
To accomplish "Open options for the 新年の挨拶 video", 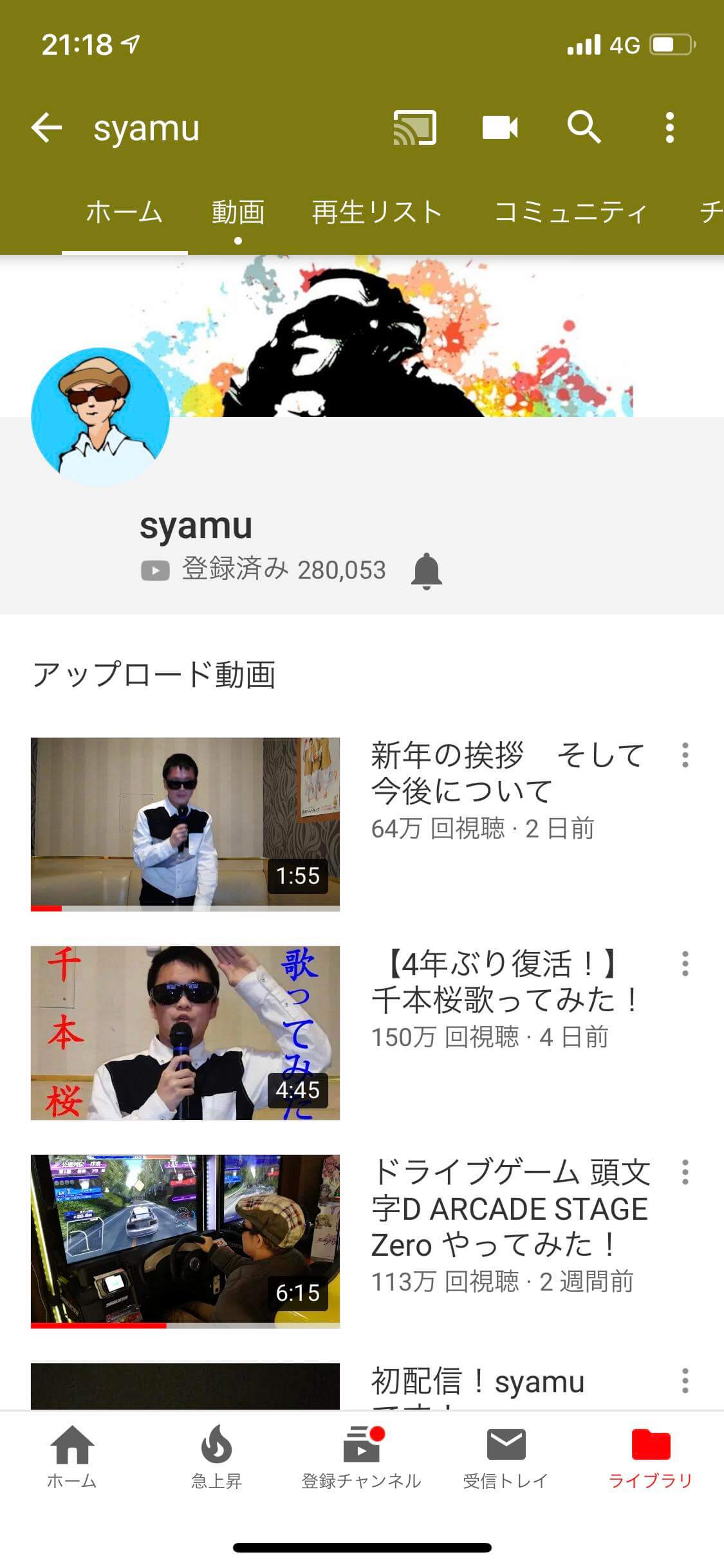I will click(685, 755).
